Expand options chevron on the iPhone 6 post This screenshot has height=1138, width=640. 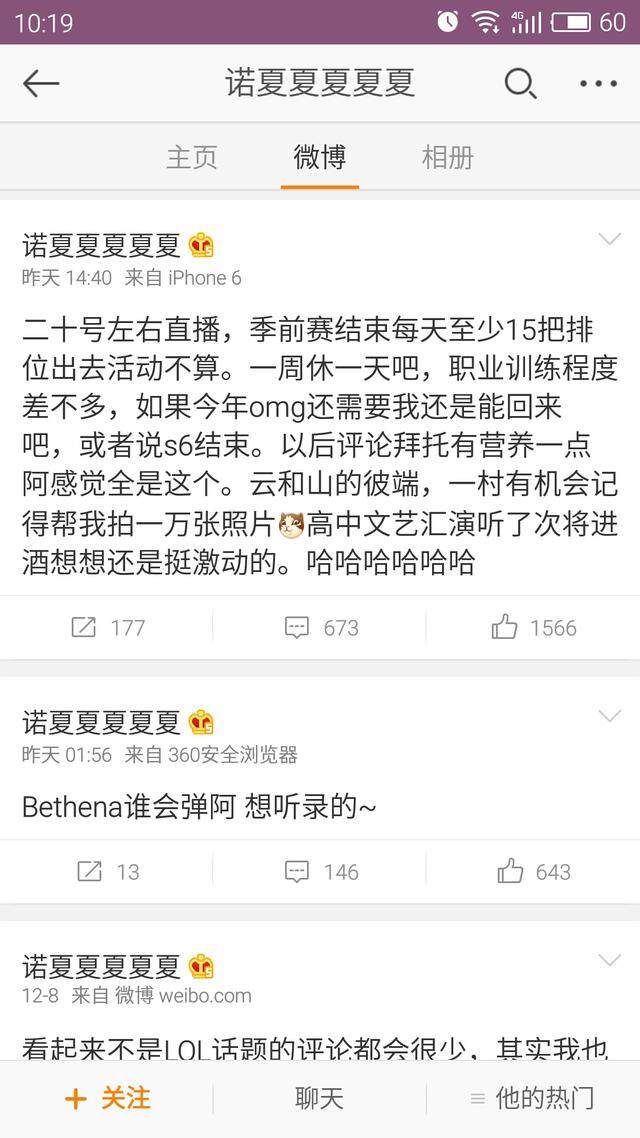click(609, 238)
